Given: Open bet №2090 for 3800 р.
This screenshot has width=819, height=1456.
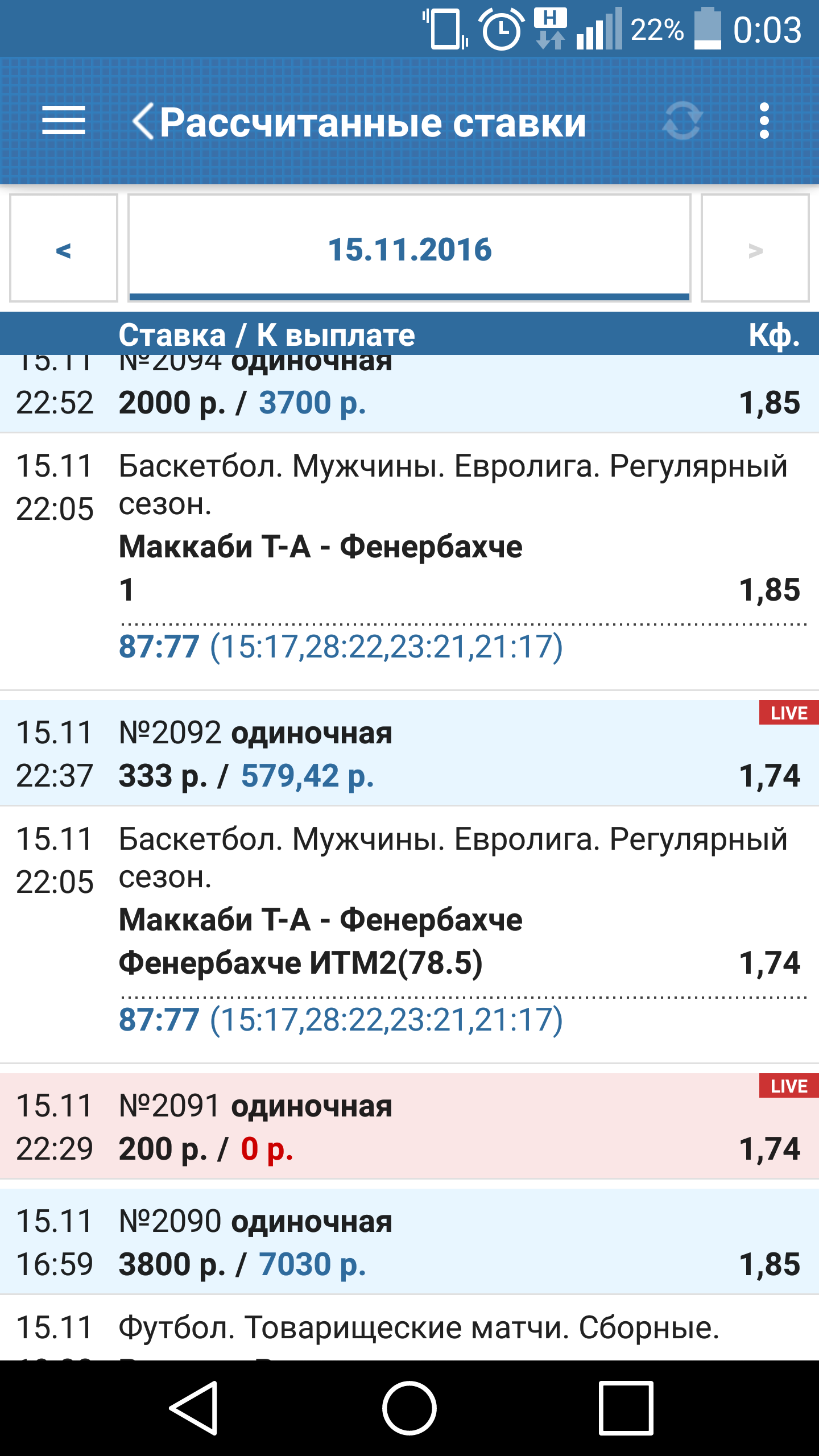Looking at the screenshot, I should click(409, 1242).
